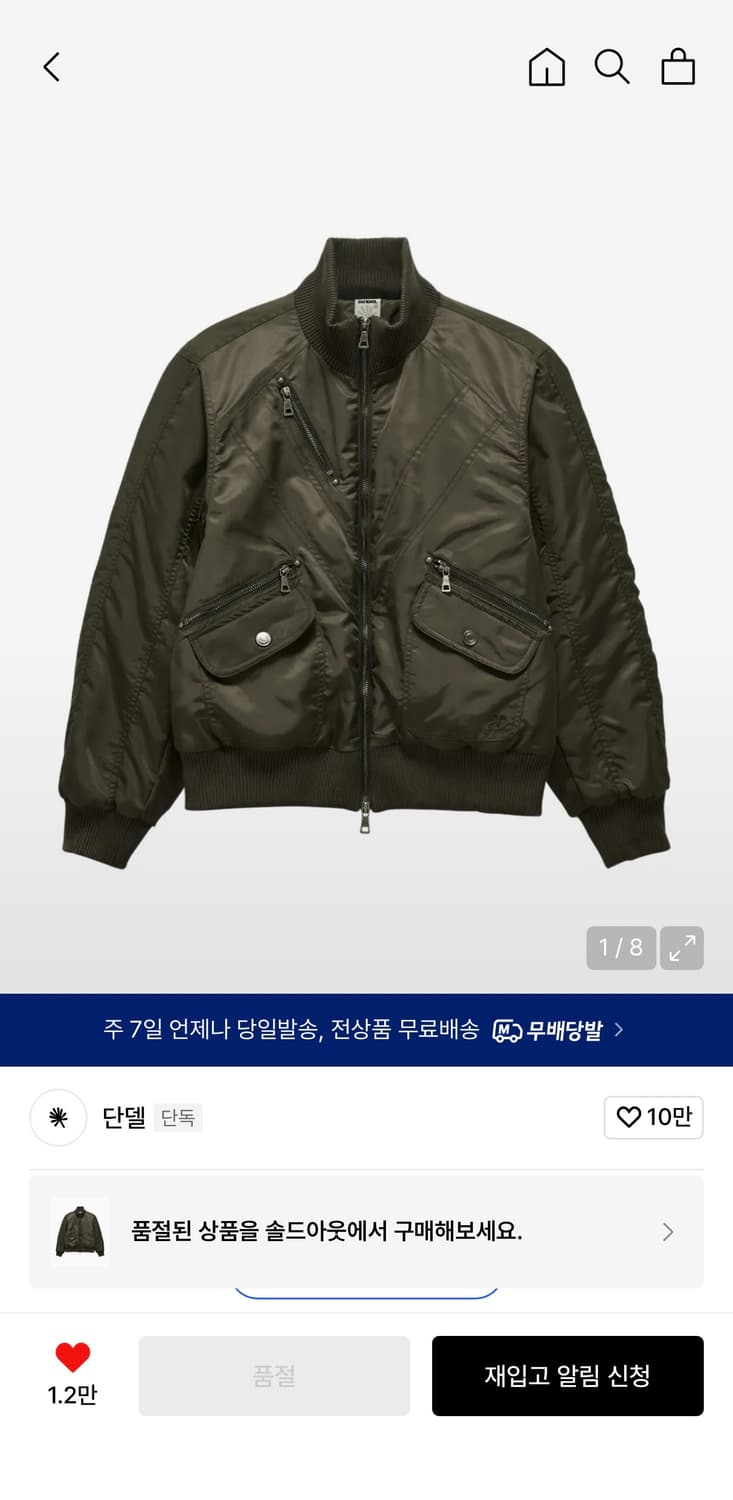Tap the 1/8 image counter indicator
733x1500 pixels.
(621, 948)
